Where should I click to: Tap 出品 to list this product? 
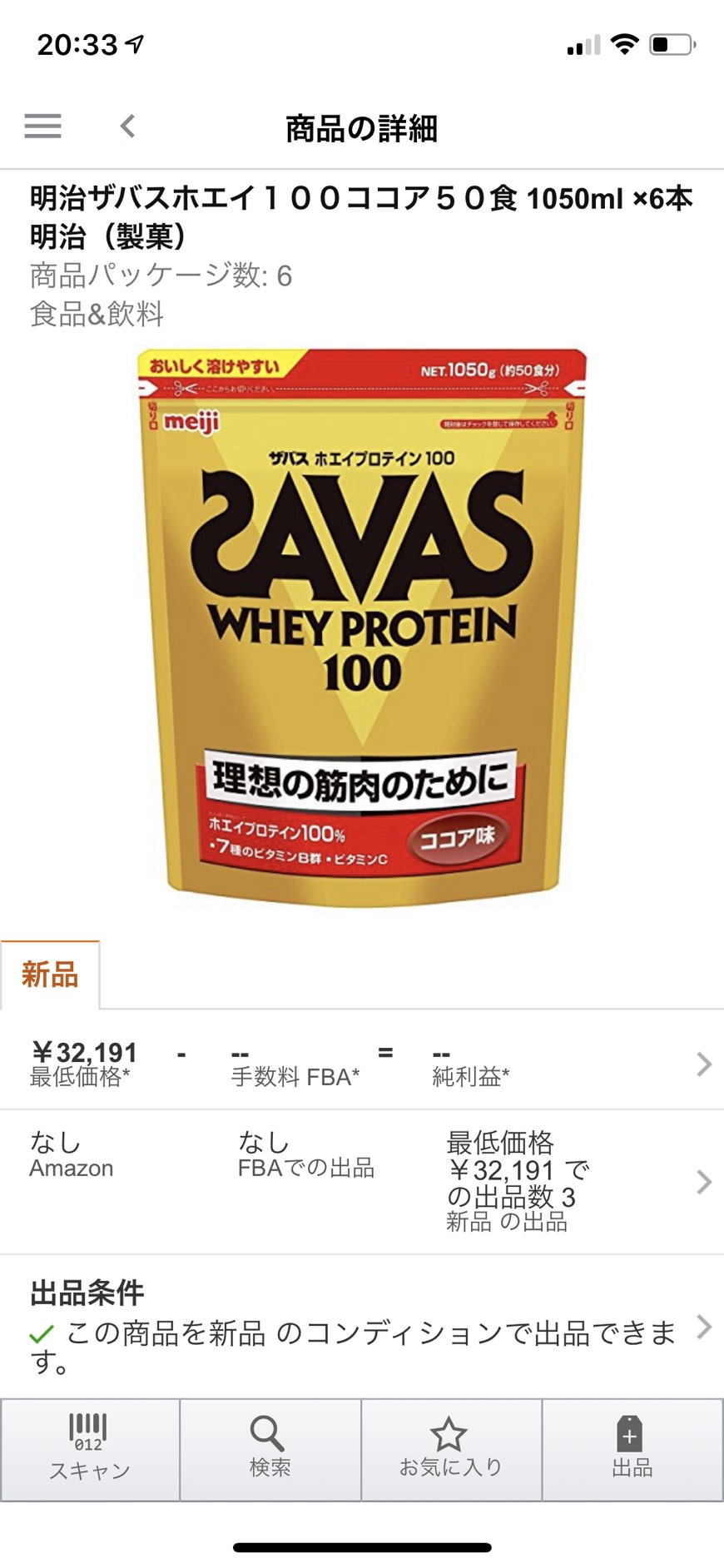632,1449
